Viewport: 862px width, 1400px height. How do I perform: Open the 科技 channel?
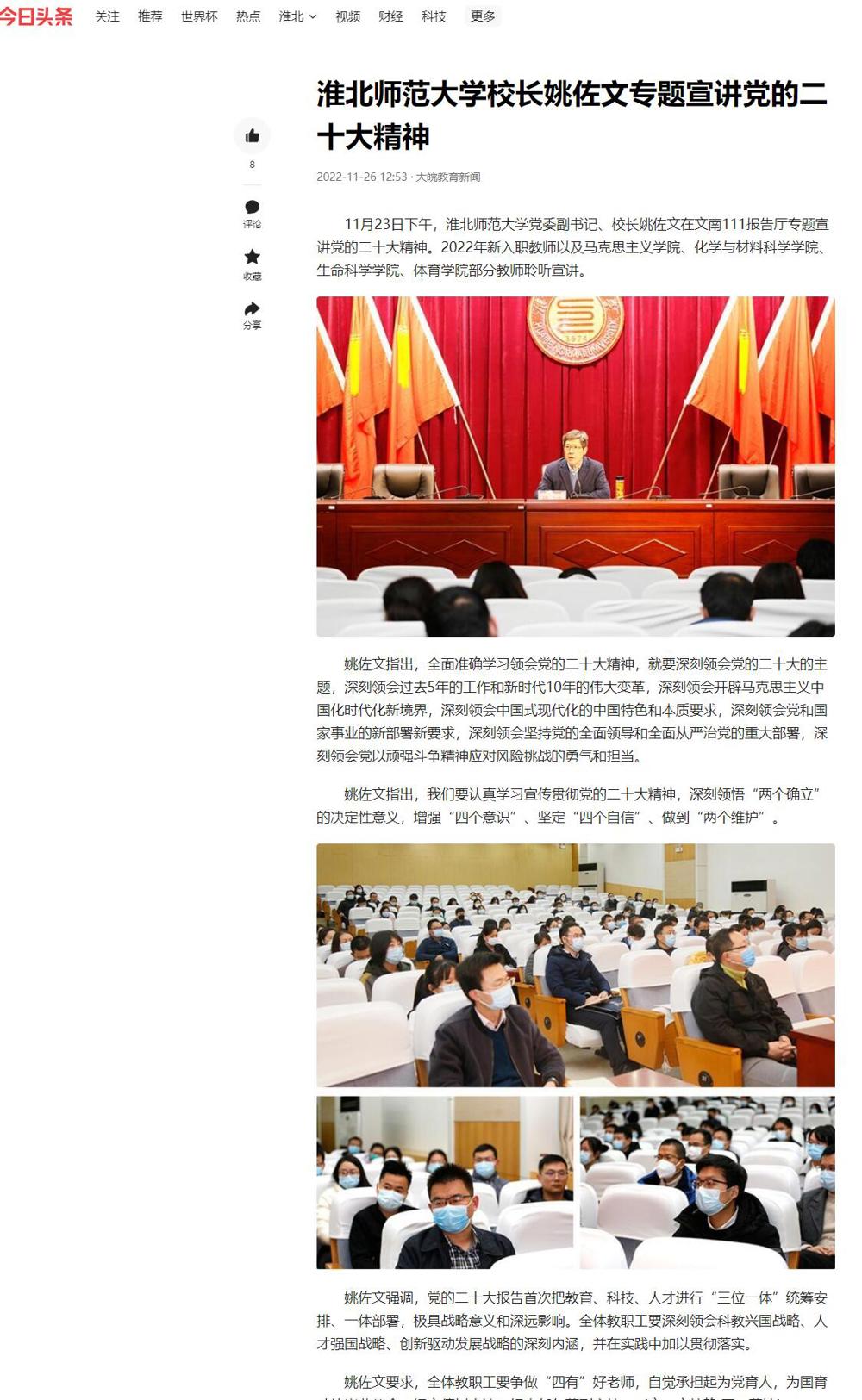pyautogui.click(x=434, y=16)
